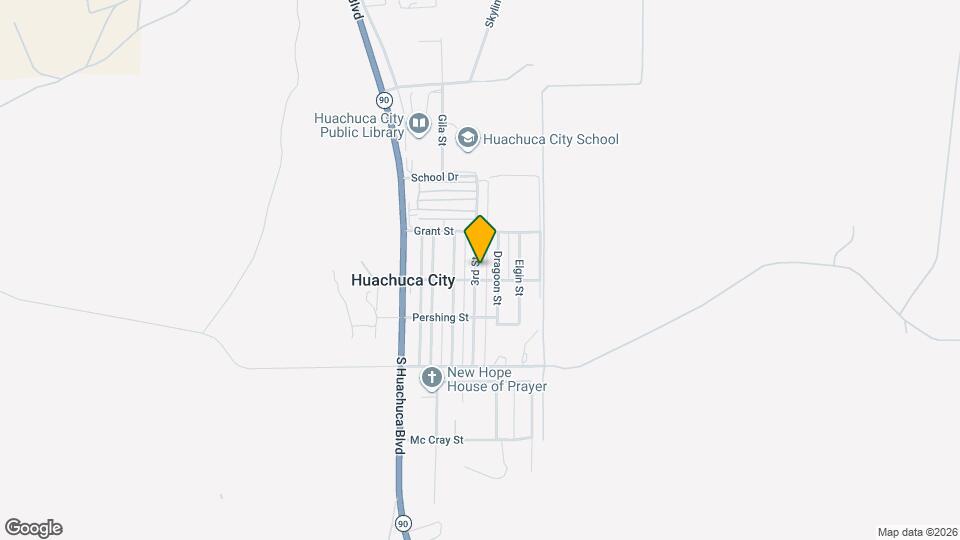Open New Hope House of Prayer marker
Image resolution: width=960 pixels, height=540 pixels.
432,378
